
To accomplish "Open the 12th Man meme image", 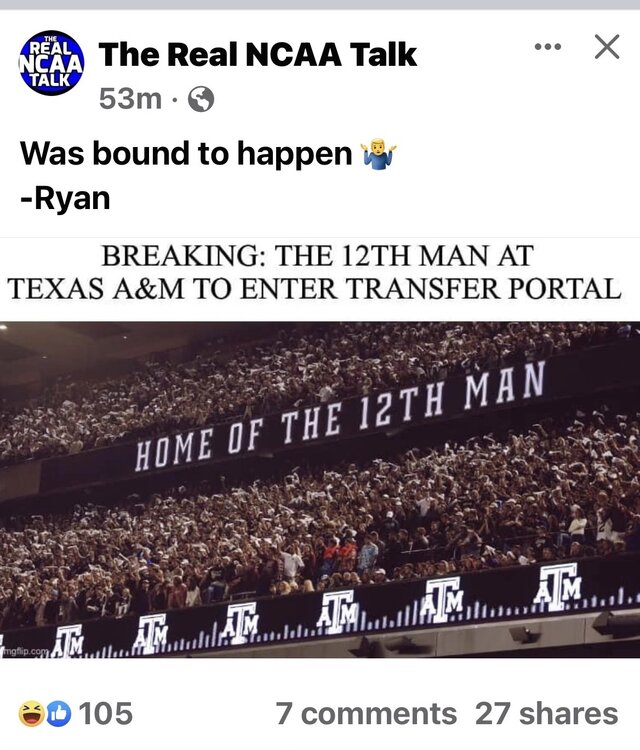I will [320, 450].
